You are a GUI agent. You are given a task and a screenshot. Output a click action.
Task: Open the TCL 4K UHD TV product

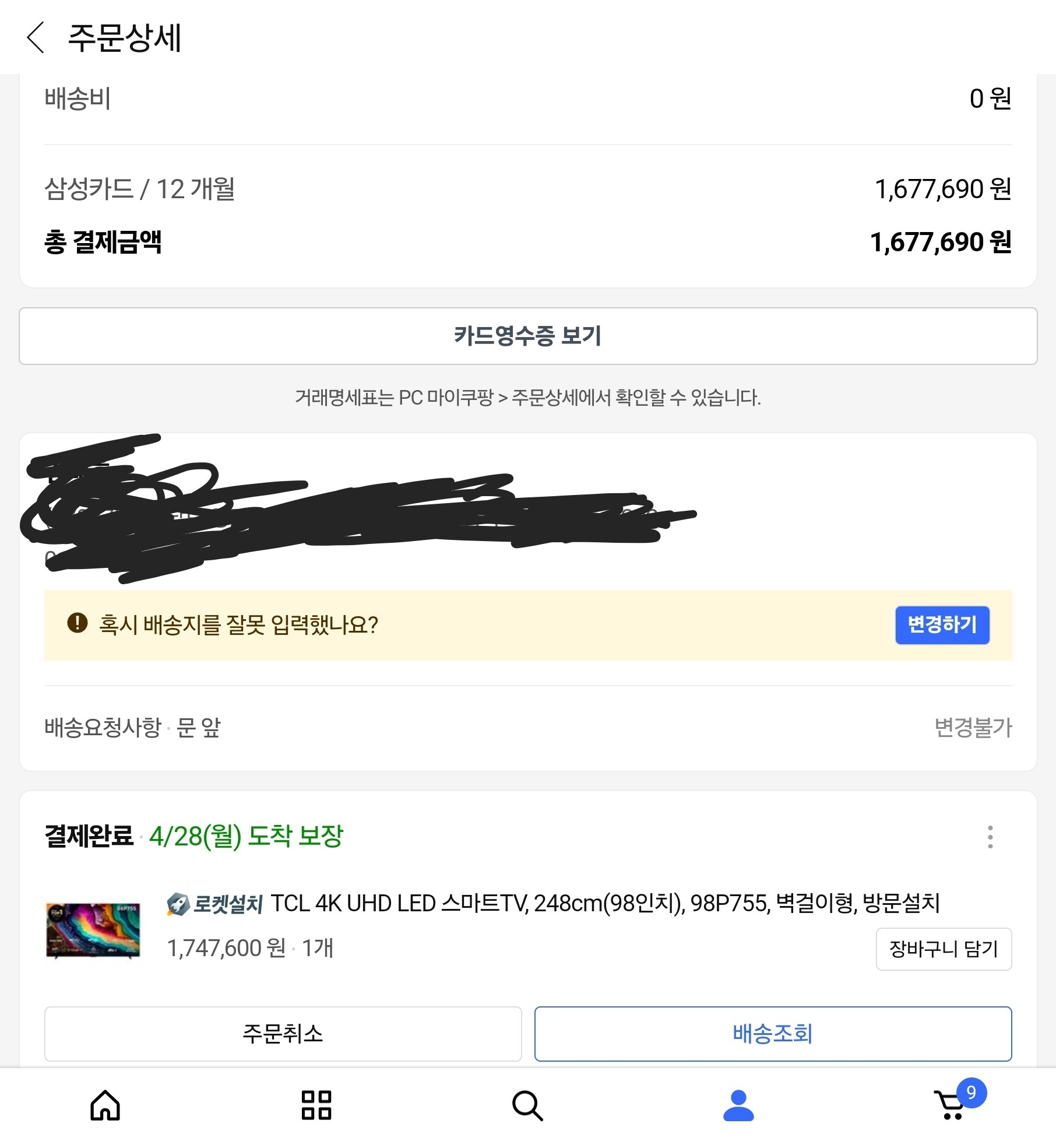coord(553,903)
